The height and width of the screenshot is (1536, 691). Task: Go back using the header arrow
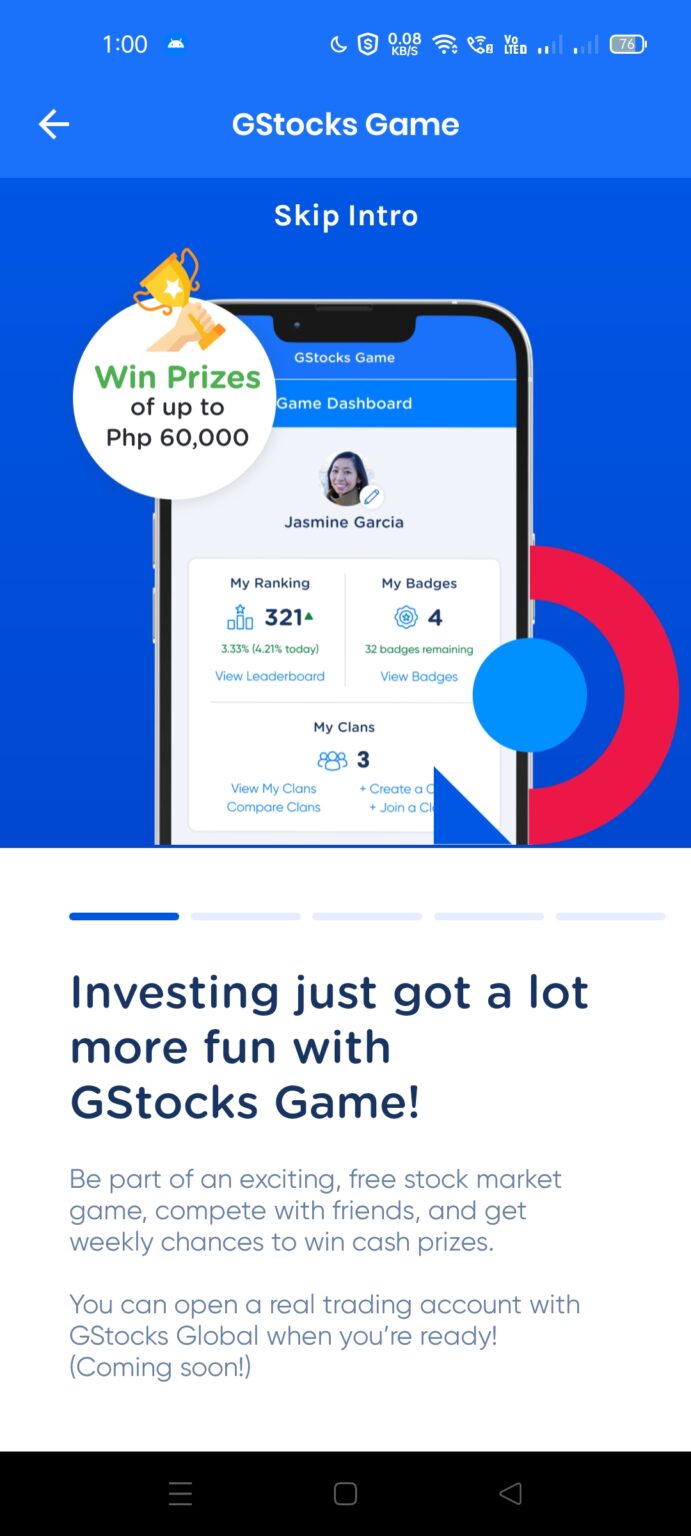[54, 124]
